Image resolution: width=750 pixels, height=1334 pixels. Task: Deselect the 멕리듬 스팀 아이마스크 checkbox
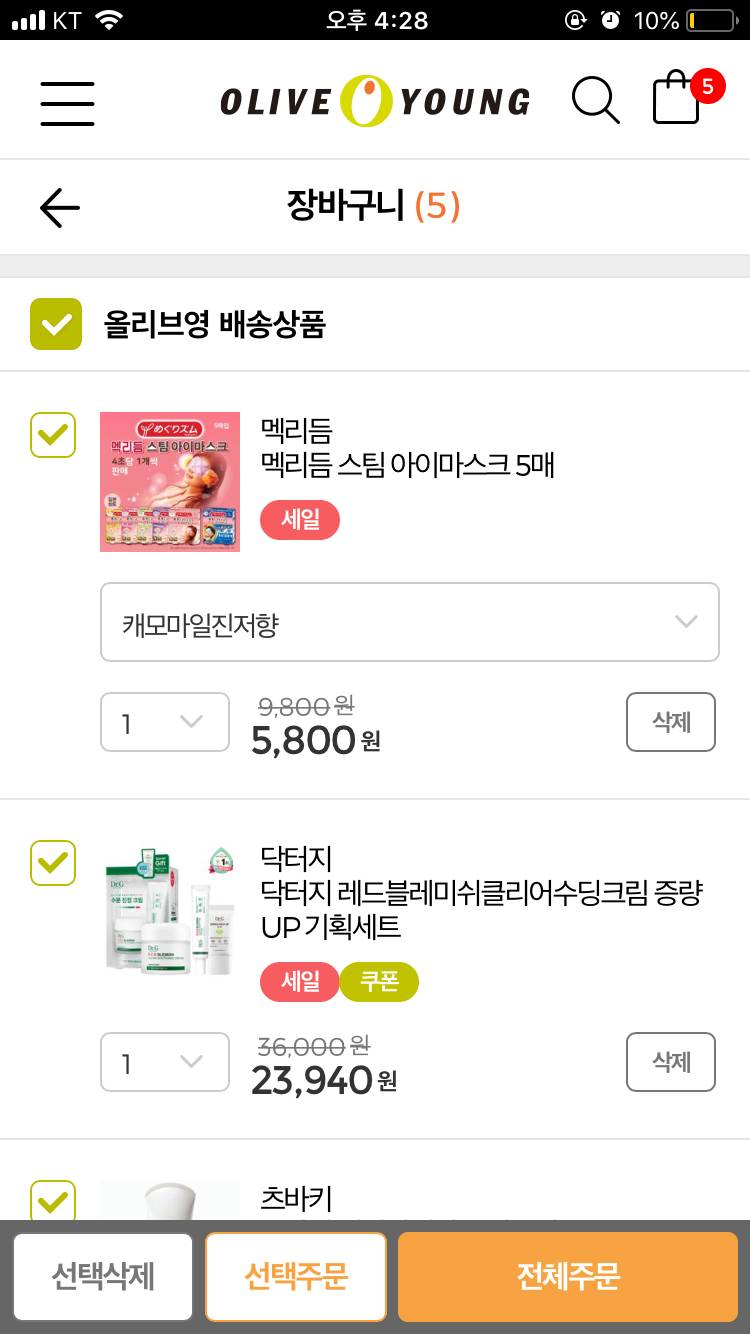click(53, 435)
